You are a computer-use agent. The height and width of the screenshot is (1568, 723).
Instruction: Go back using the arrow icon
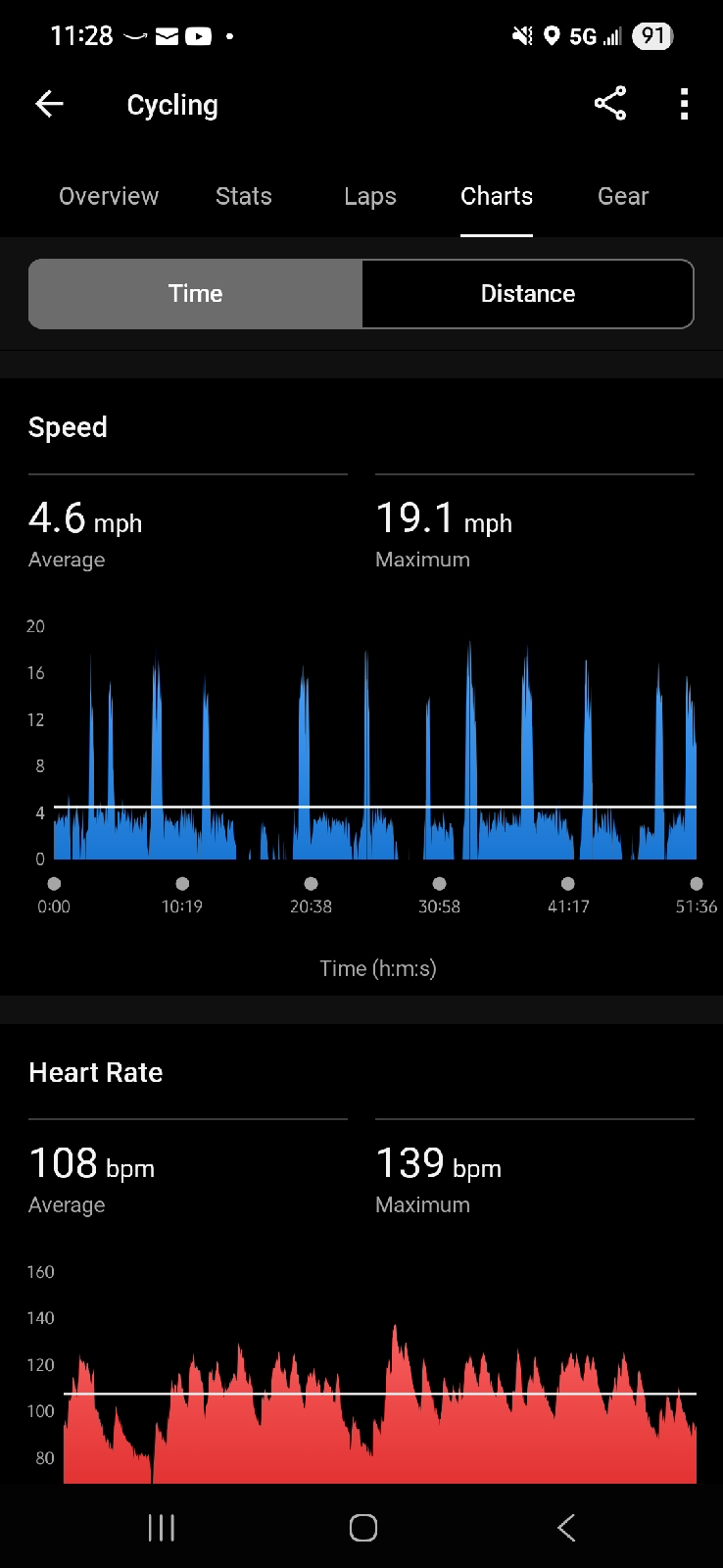tap(49, 104)
